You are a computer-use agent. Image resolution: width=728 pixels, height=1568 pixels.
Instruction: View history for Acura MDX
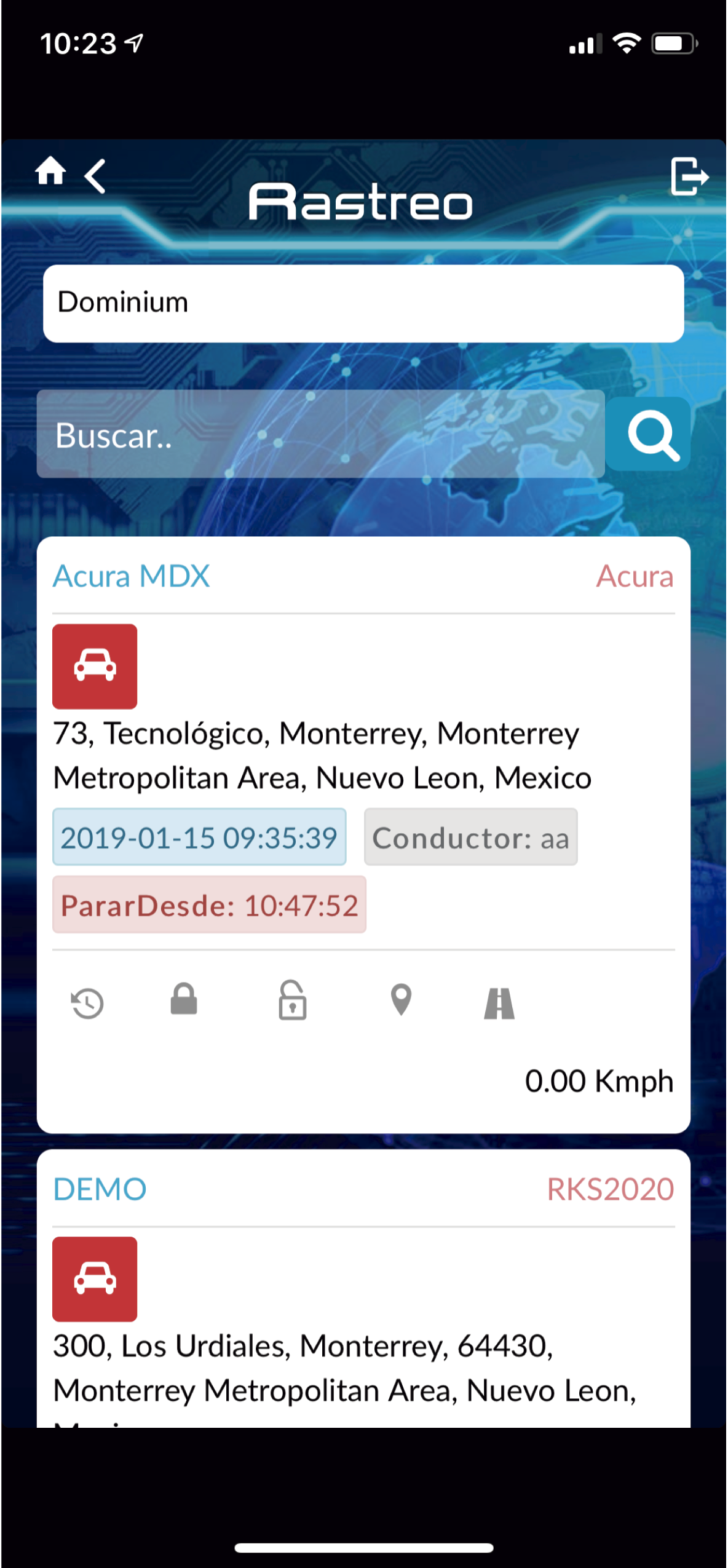(x=87, y=1004)
